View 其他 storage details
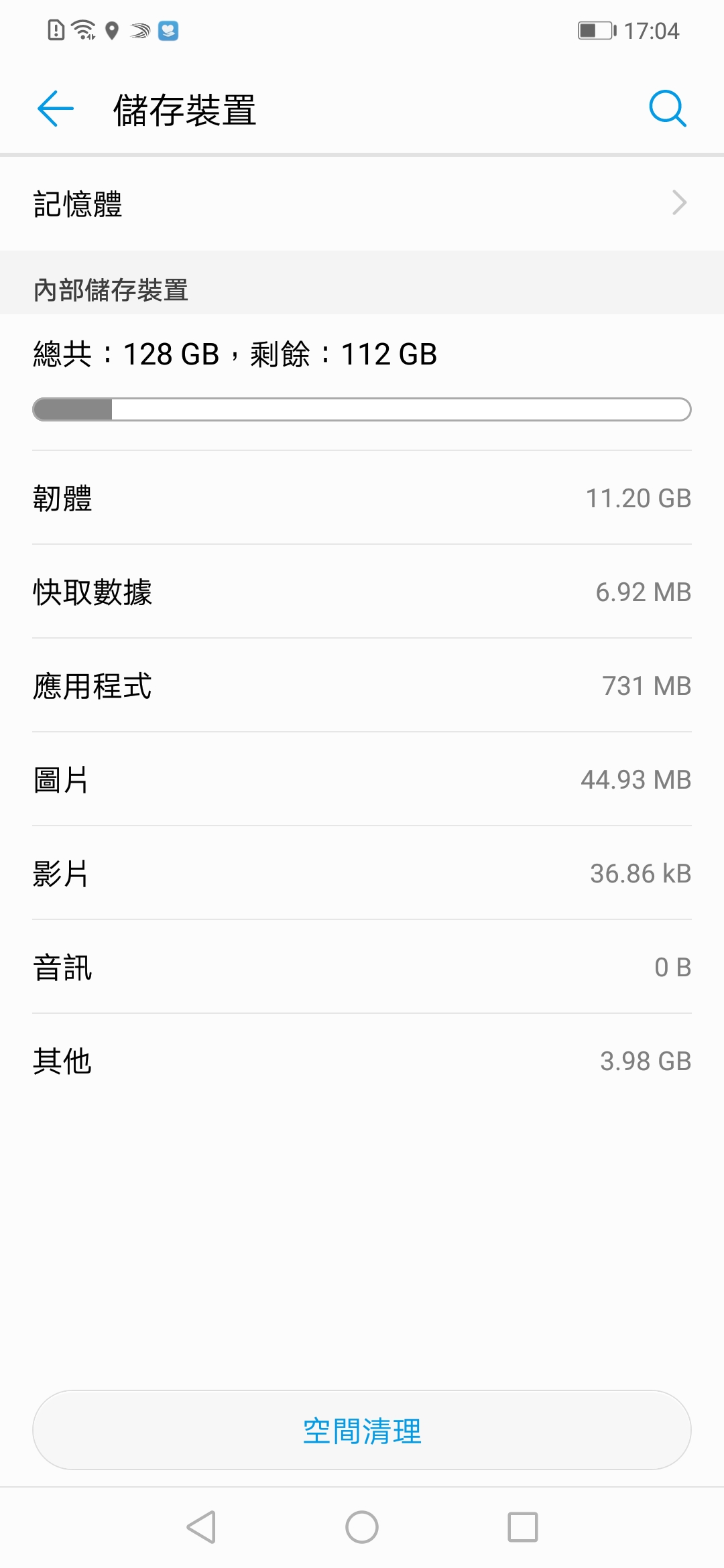Viewport: 724px width, 1568px height. point(362,1061)
